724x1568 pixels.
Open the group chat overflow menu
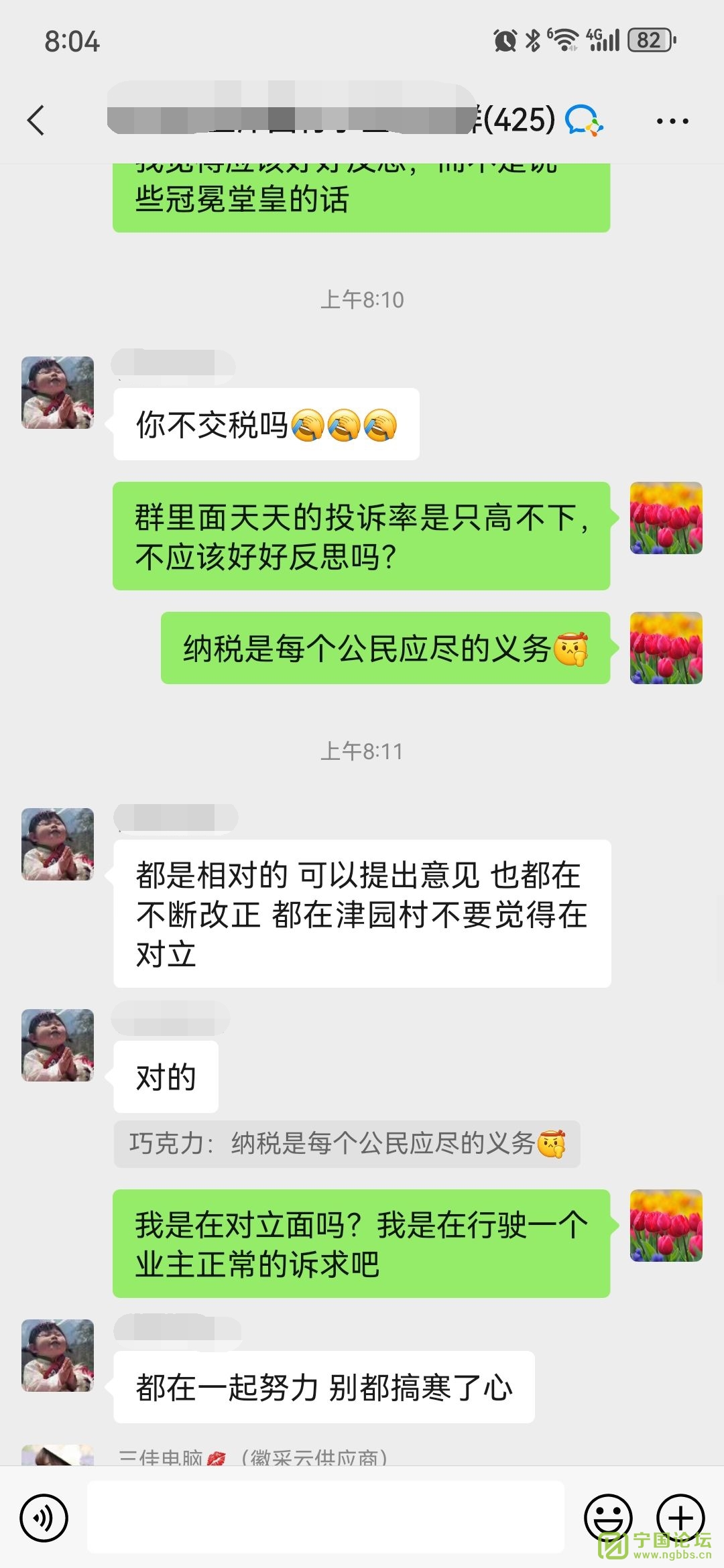click(672, 121)
